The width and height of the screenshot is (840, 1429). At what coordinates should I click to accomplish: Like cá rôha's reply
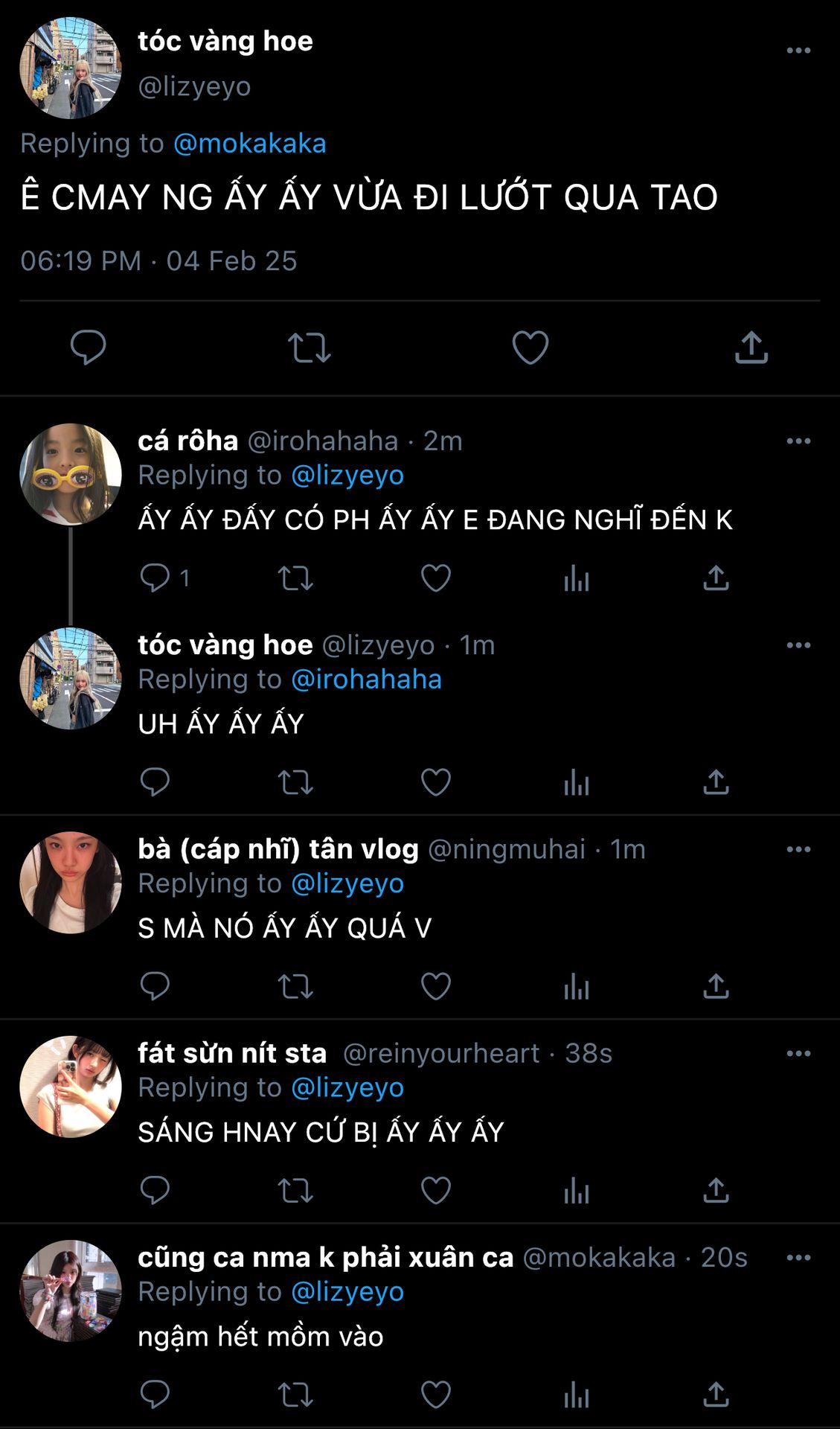pyautogui.click(x=435, y=578)
